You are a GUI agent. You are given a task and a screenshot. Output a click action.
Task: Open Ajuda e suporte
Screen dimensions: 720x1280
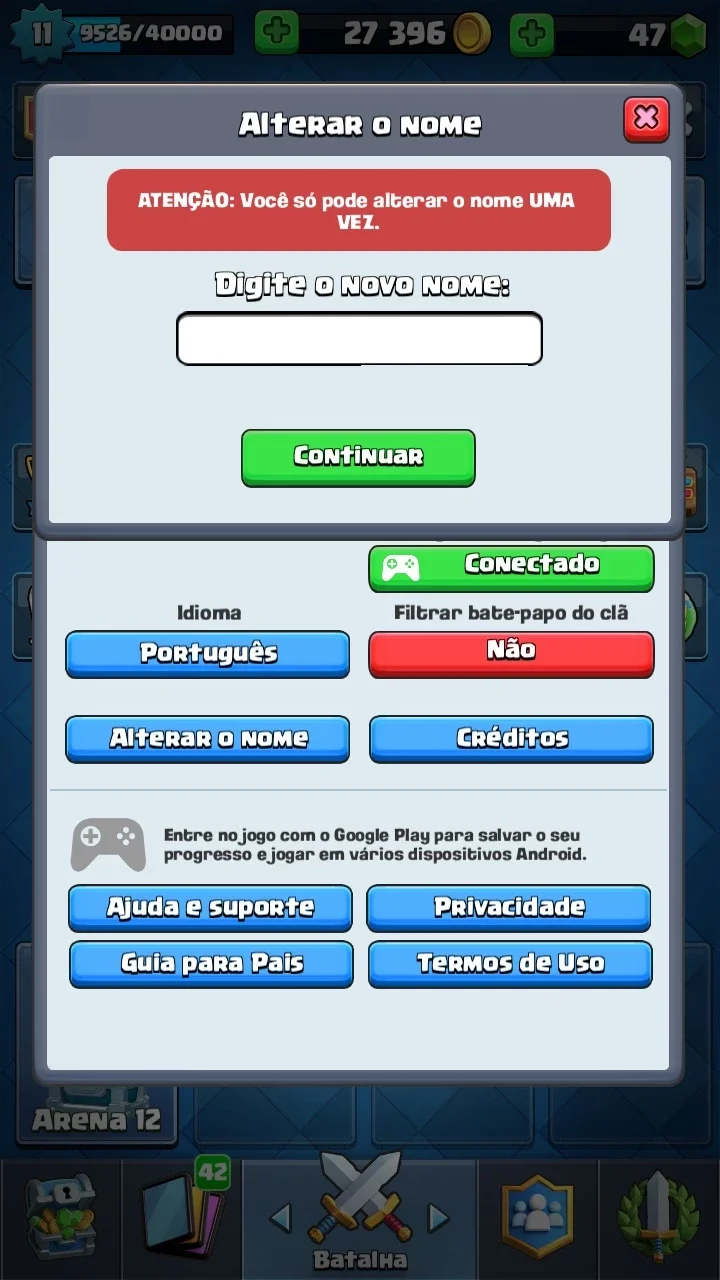coord(210,908)
